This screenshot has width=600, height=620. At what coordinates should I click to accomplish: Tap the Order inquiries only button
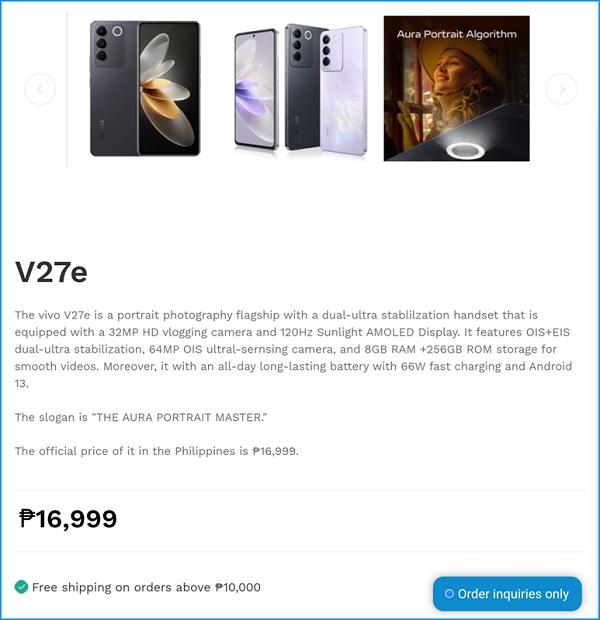tap(507, 593)
